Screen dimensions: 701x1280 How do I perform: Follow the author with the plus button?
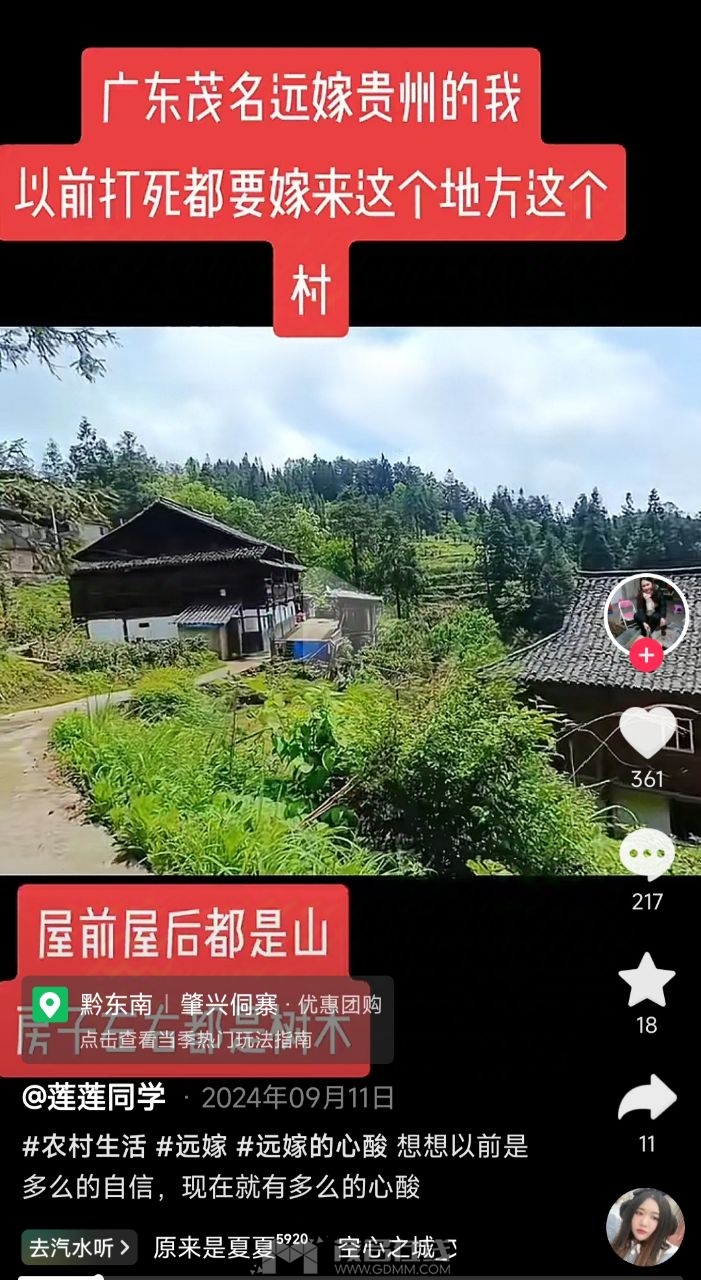(x=646, y=656)
